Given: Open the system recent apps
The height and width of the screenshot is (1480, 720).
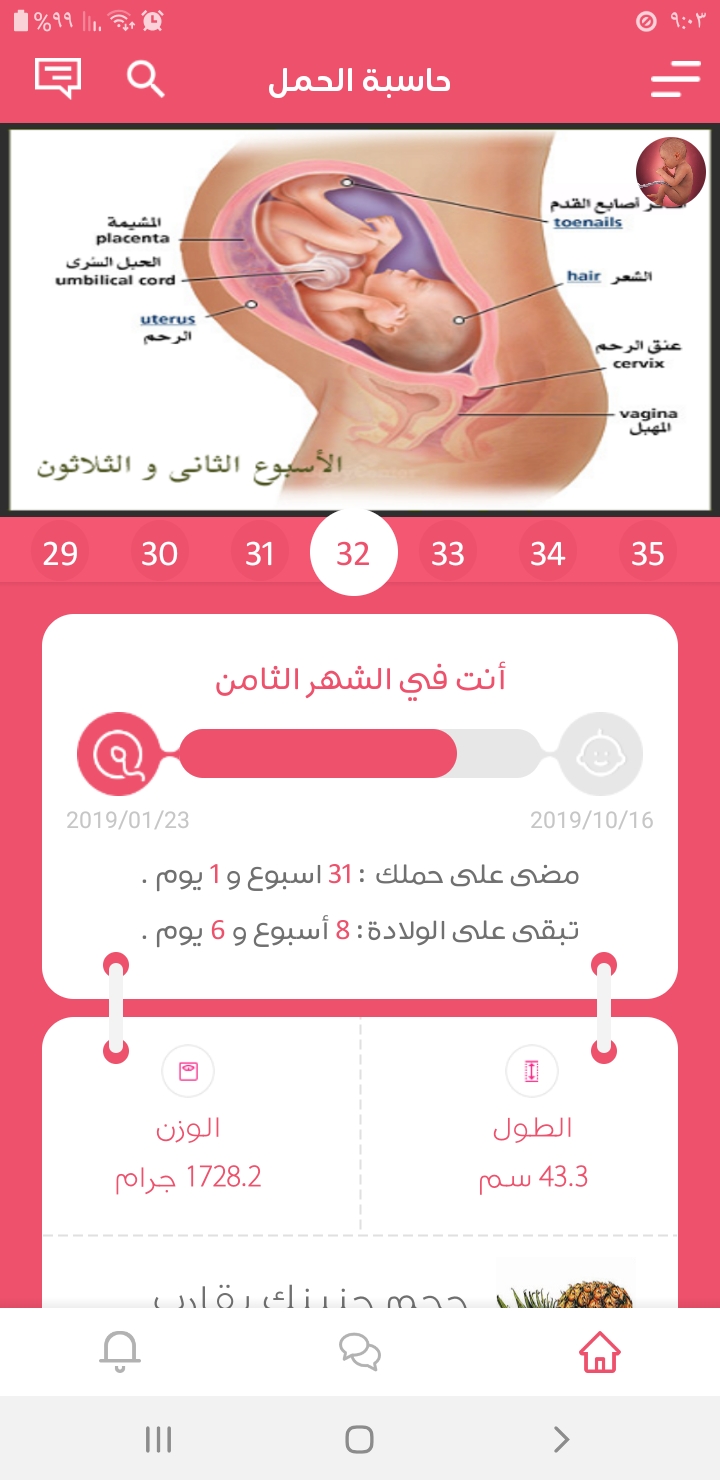Looking at the screenshot, I should (159, 1439).
